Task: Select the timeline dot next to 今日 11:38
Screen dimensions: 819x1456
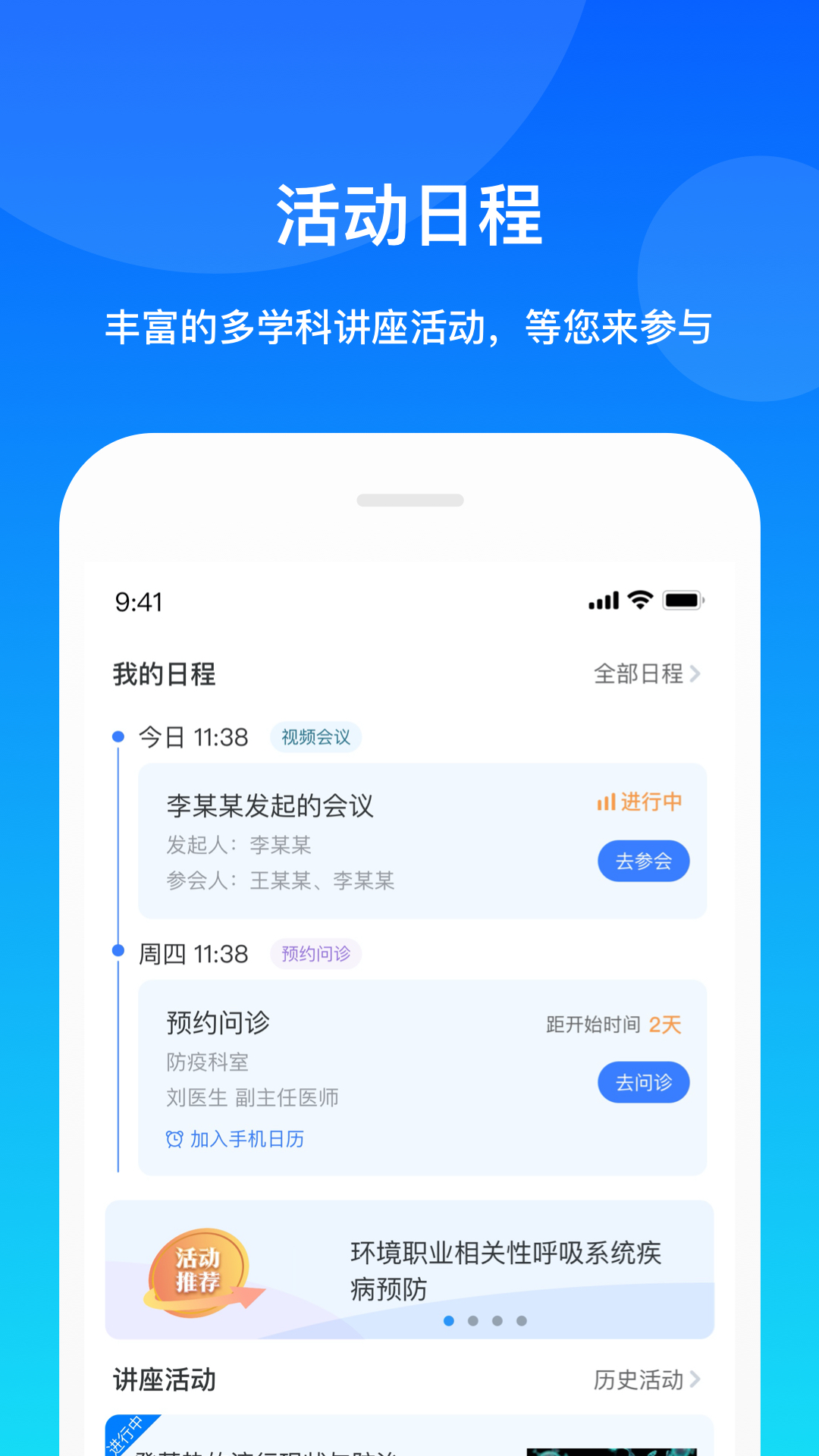Action: coord(117,736)
